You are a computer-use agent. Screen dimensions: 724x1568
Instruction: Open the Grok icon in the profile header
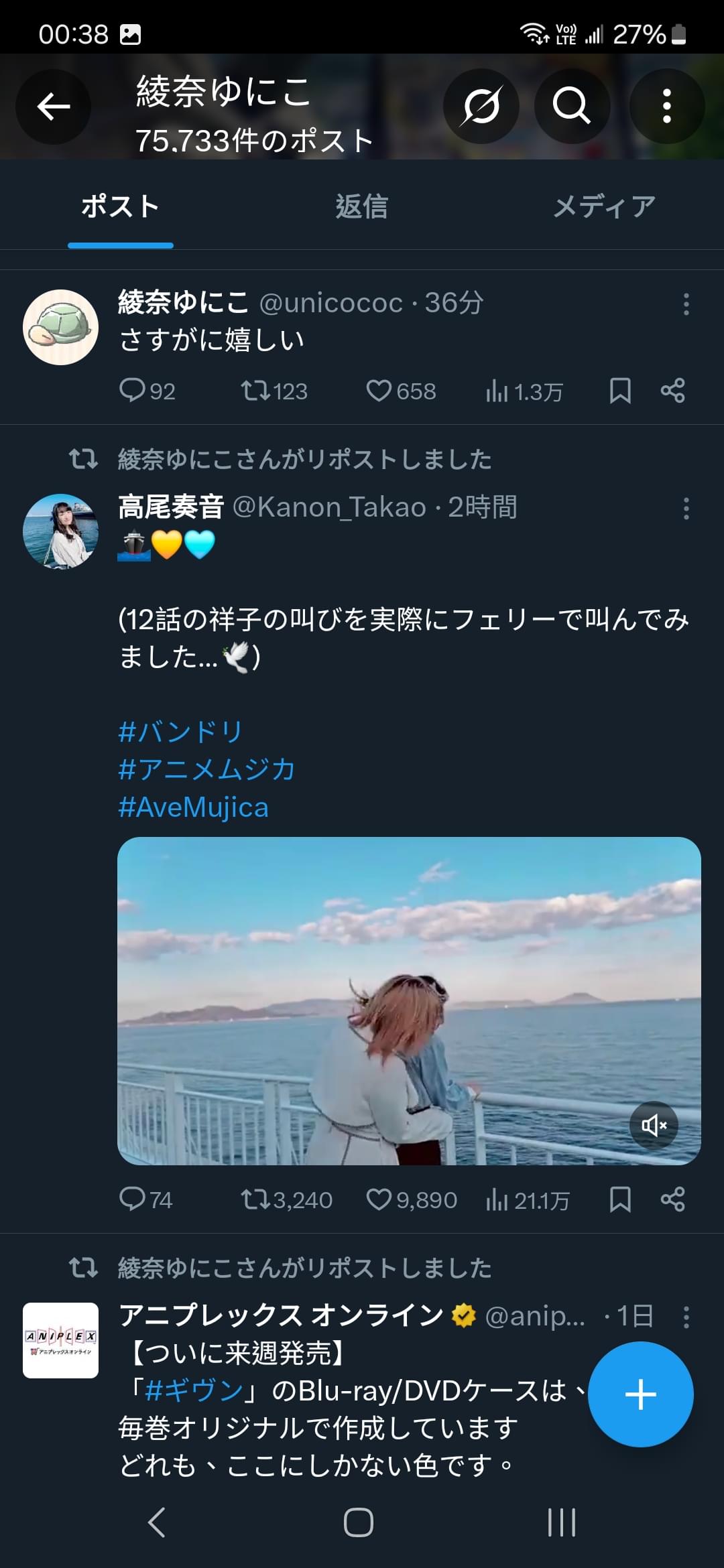[481, 107]
